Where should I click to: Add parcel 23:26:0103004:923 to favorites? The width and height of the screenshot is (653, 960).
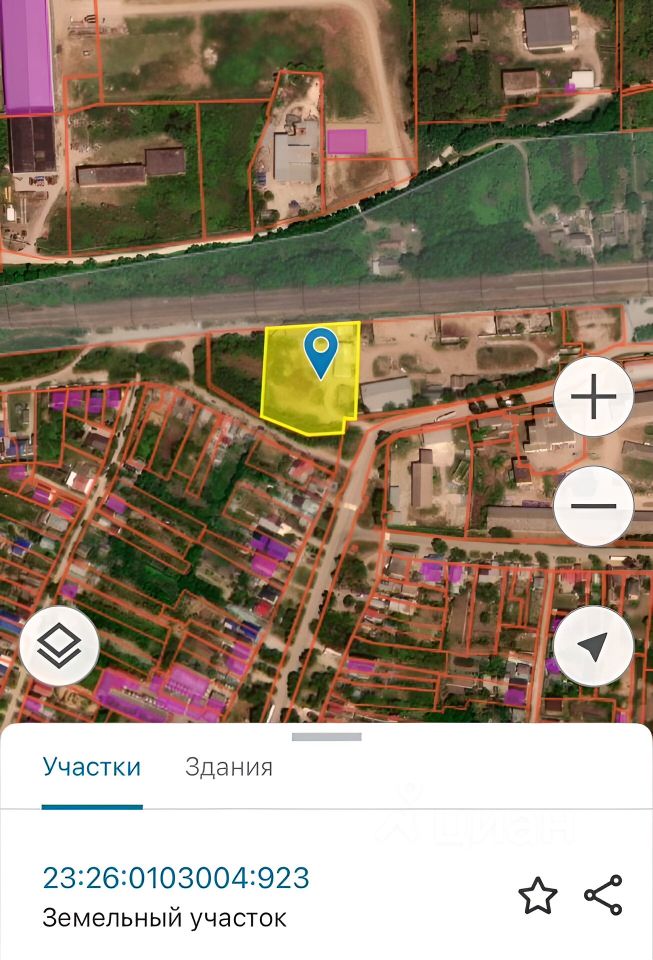(x=537, y=896)
